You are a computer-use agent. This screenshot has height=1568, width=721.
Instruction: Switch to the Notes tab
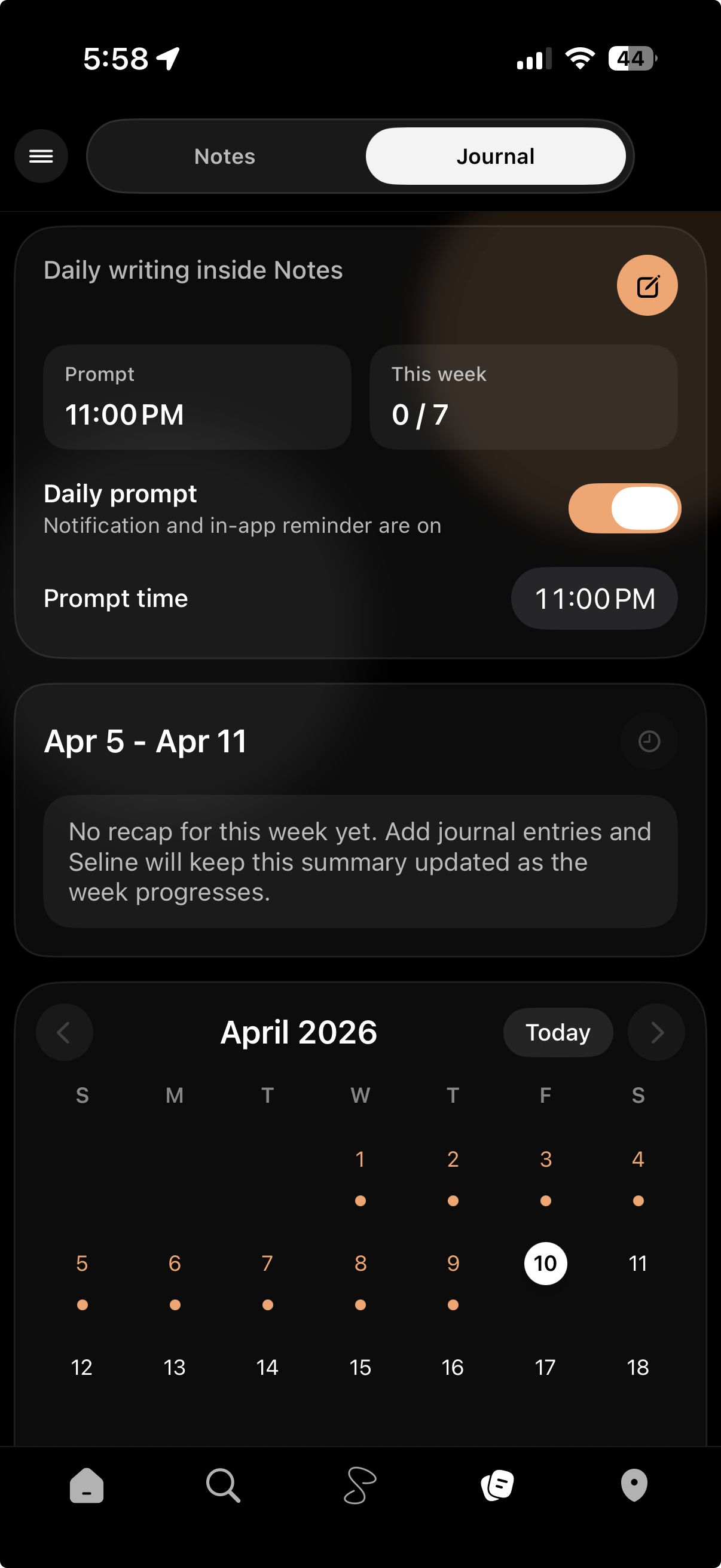(x=224, y=157)
